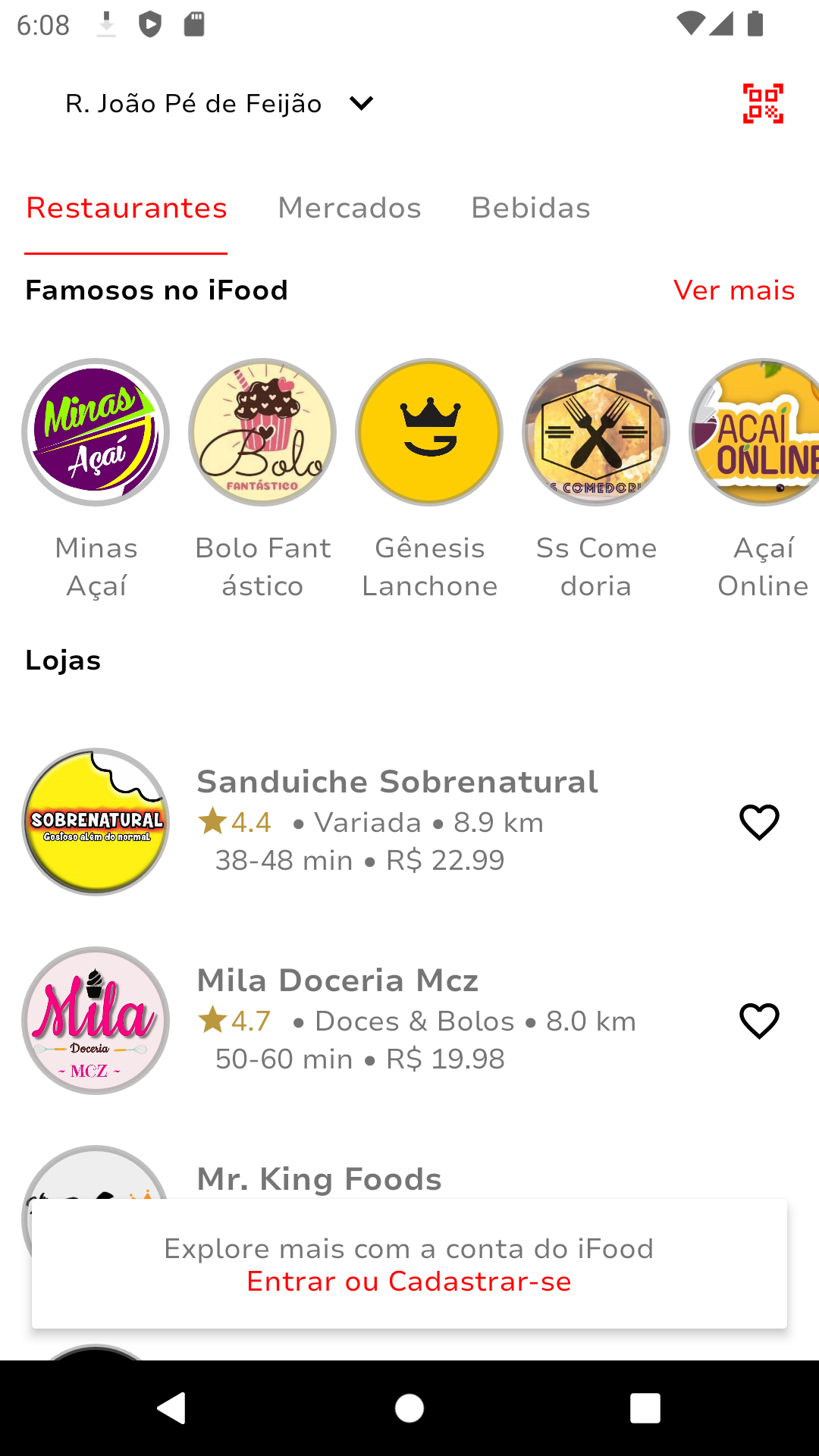Screen dimensions: 819x1456
Task: Tap Entrar ou Cadastrar-se
Action: tap(409, 1282)
